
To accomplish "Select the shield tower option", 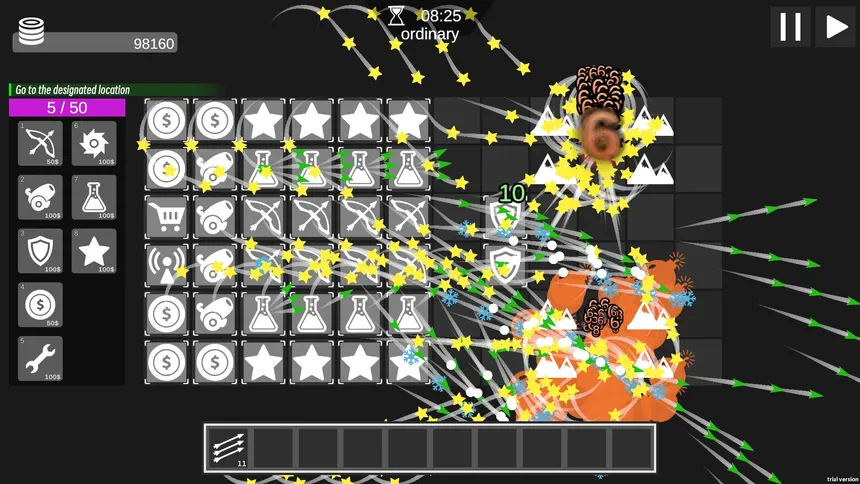I will point(40,251).
